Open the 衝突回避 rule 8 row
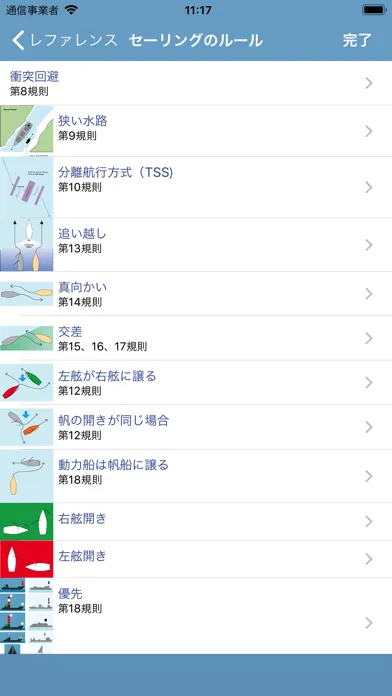 pos(196,83)
